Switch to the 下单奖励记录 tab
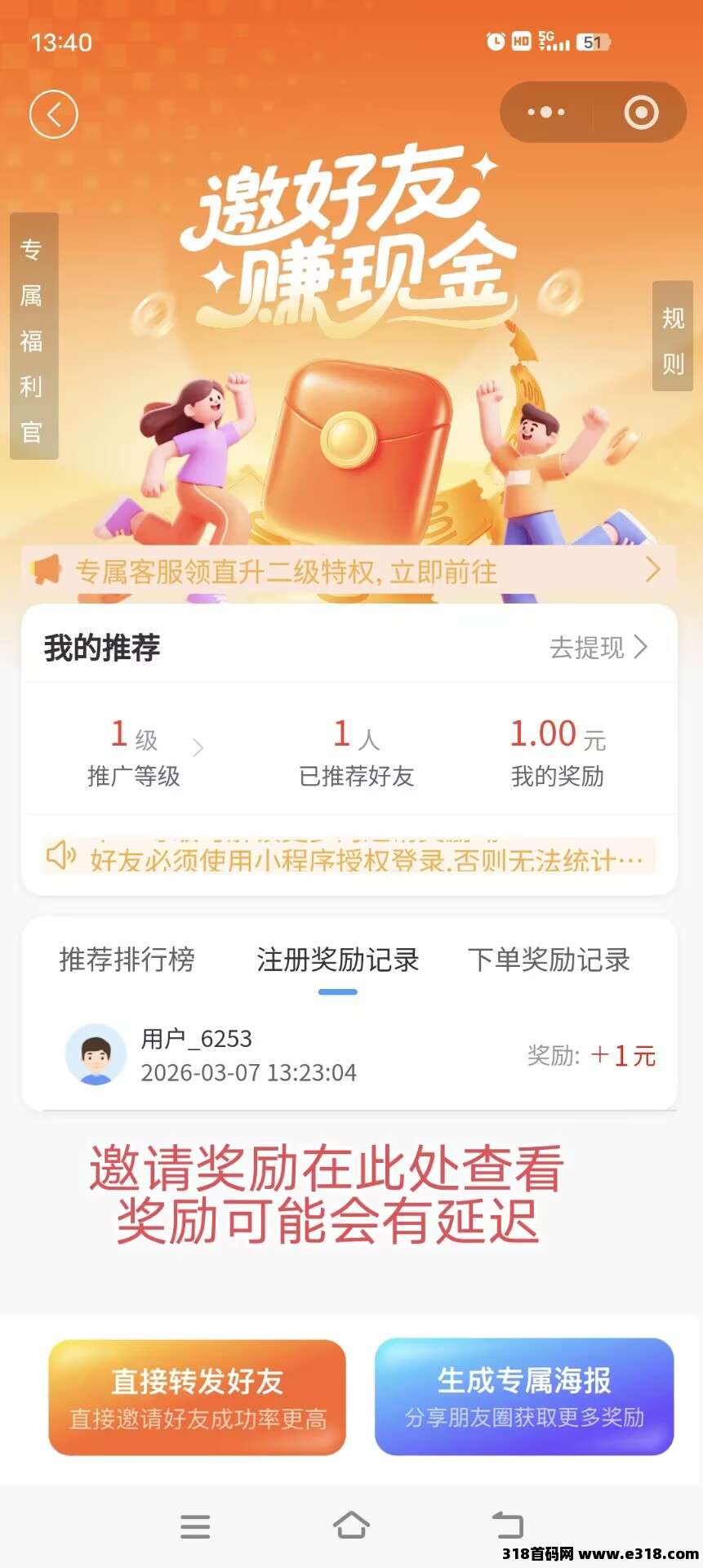The width and height of the screenshot is (703, 1568). (x=549, y=961)
